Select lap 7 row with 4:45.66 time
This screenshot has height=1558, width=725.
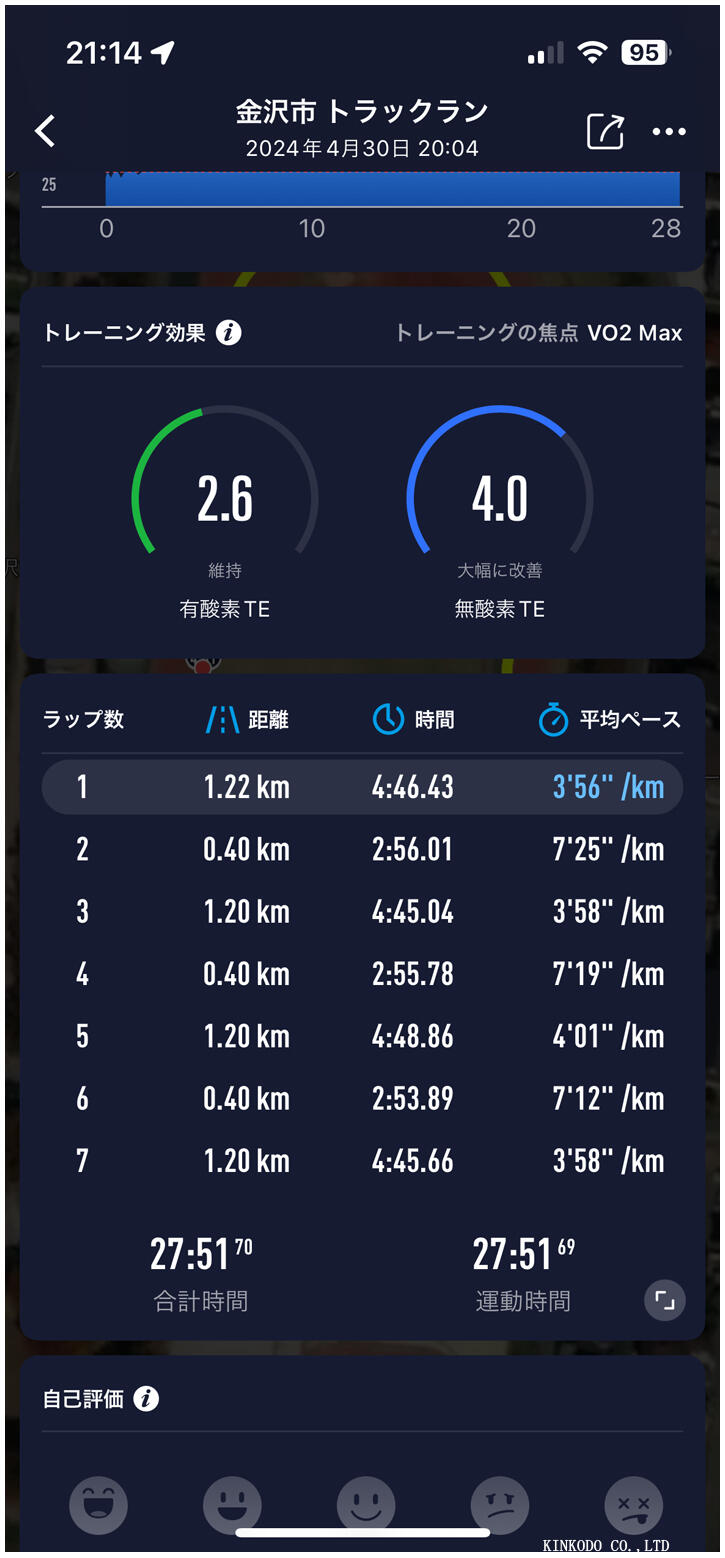click(362, 1161)
